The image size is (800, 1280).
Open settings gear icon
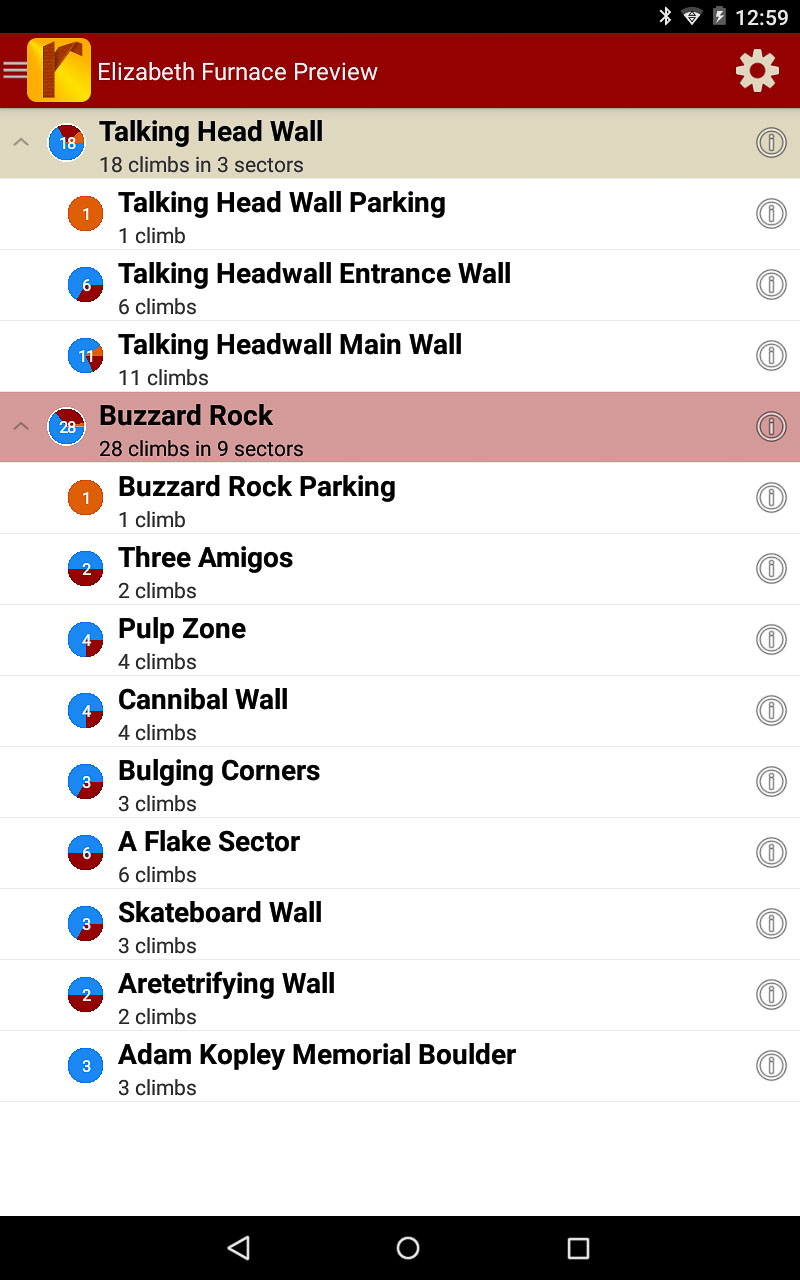(x=756, y=71)
